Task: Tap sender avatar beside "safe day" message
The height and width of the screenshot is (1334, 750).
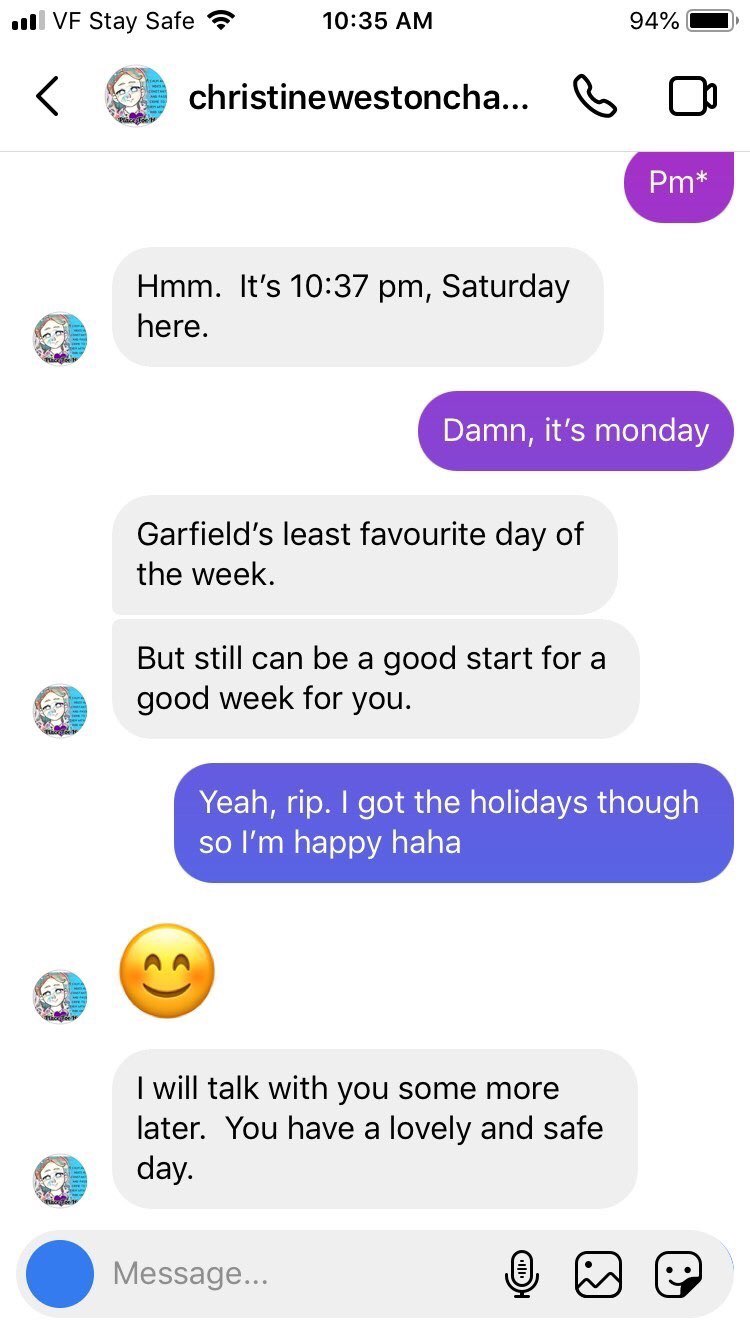Action: coord(60,1179)
